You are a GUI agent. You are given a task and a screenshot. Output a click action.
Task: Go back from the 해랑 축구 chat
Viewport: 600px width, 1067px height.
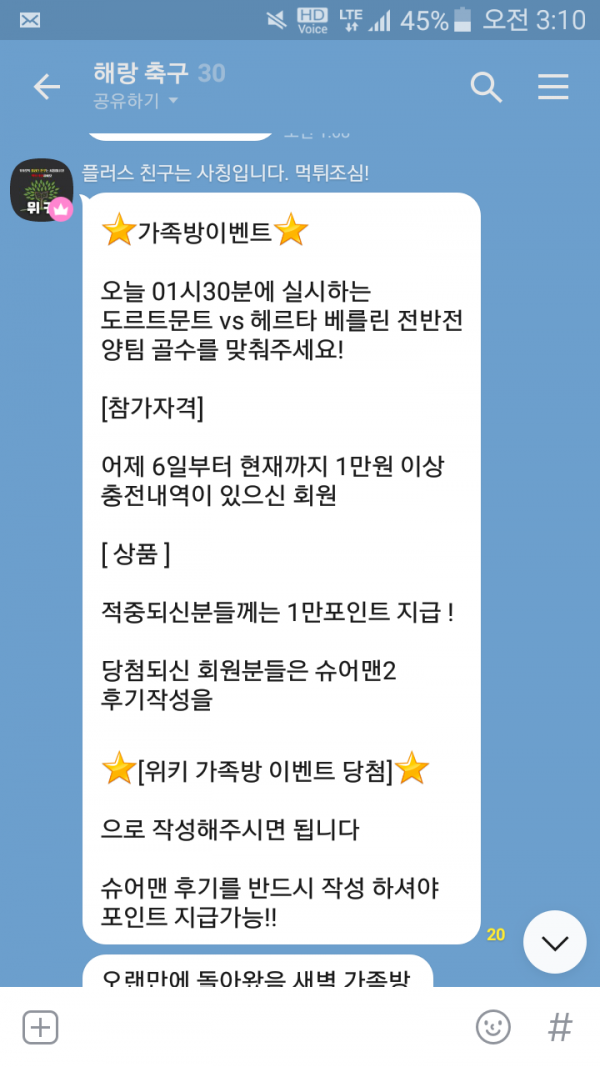[47, 87]
